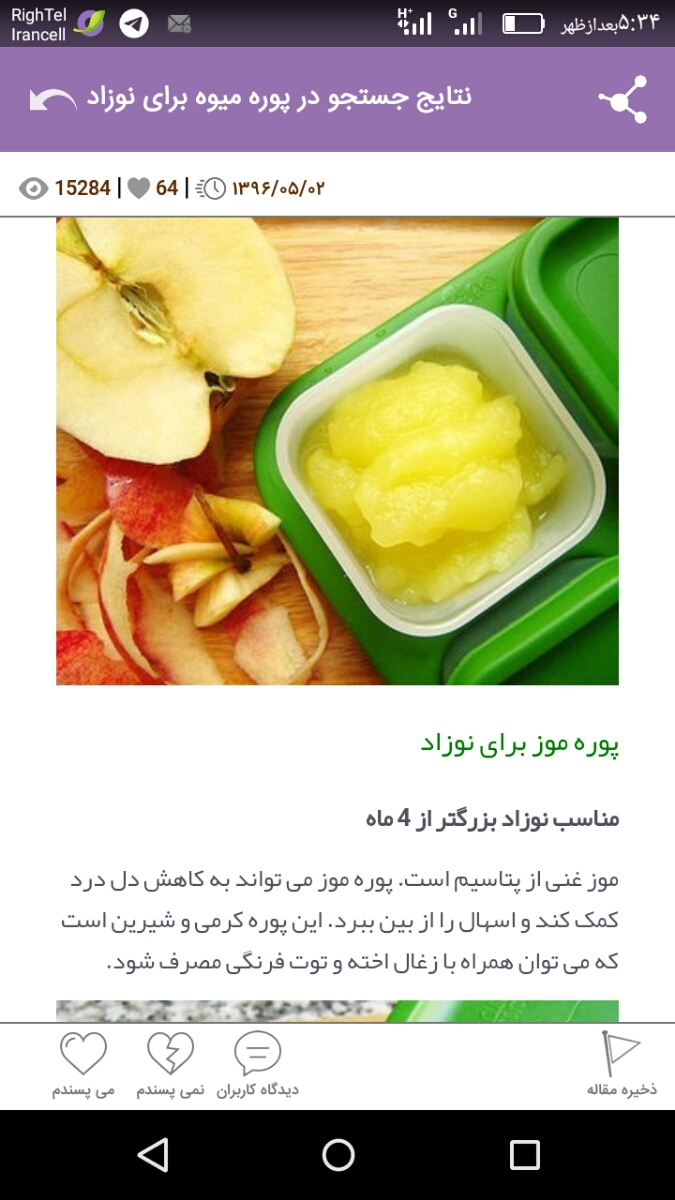
Task: Open user comments دیدگاه کاربران
Action: [258, 1064]
